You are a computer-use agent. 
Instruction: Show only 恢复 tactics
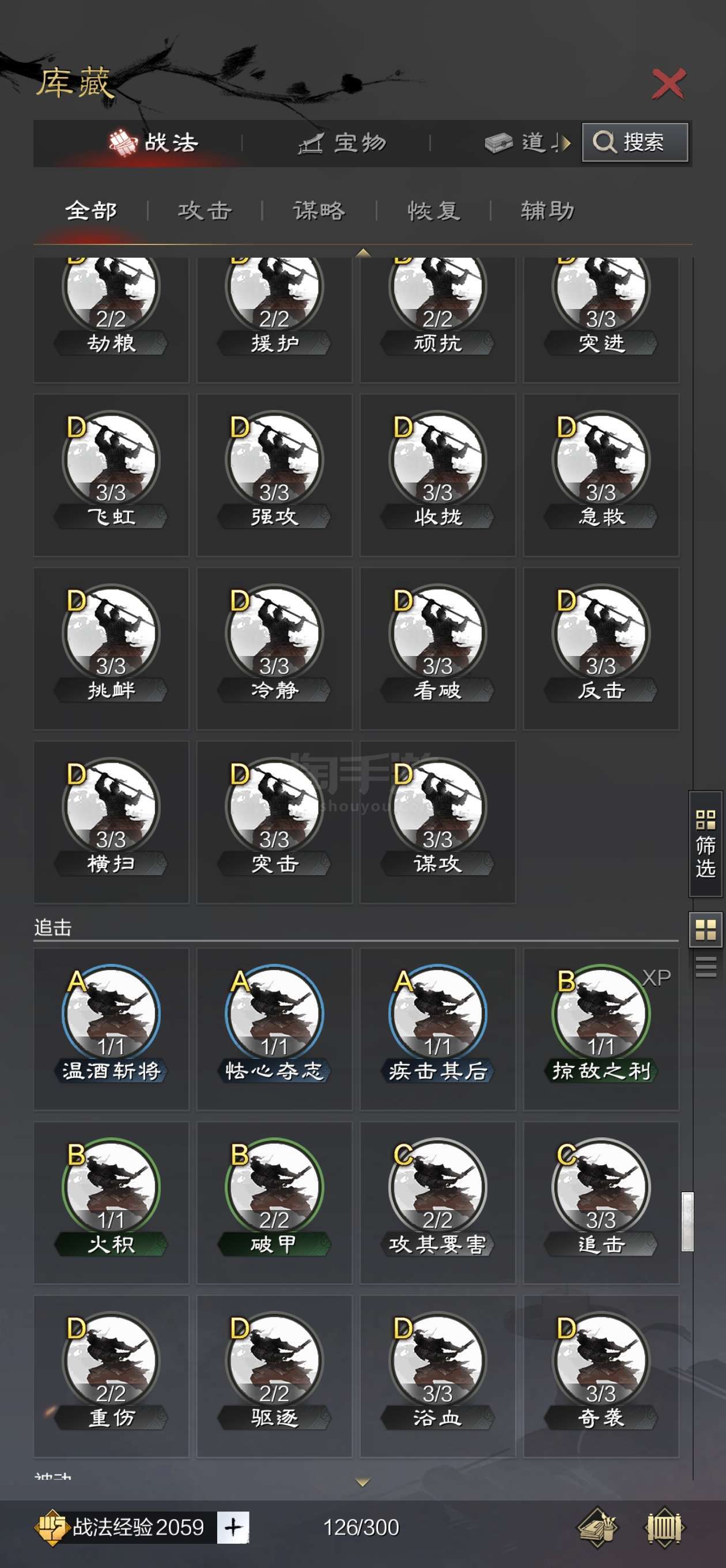coord(433,211)
